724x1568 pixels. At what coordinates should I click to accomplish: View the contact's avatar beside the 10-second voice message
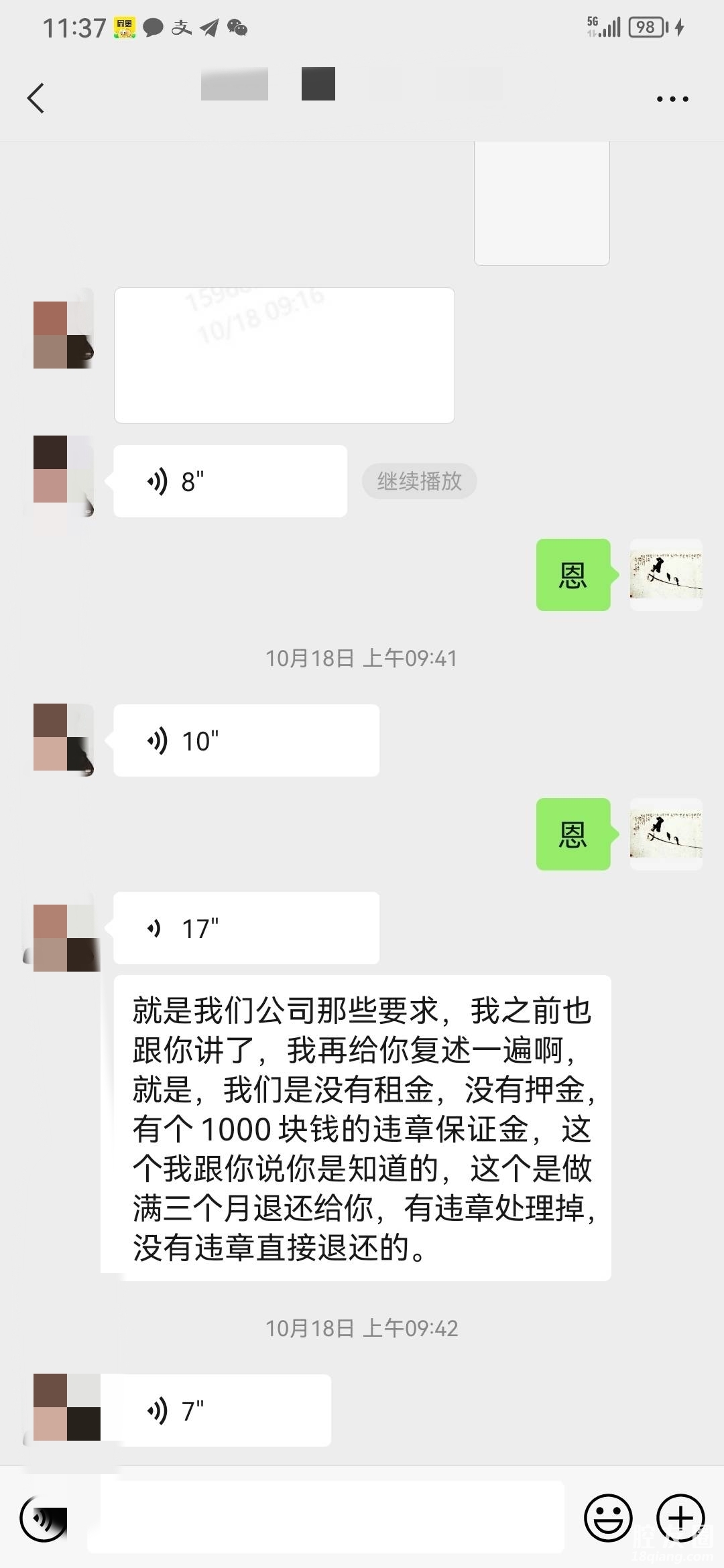click(x=64, y=737)
